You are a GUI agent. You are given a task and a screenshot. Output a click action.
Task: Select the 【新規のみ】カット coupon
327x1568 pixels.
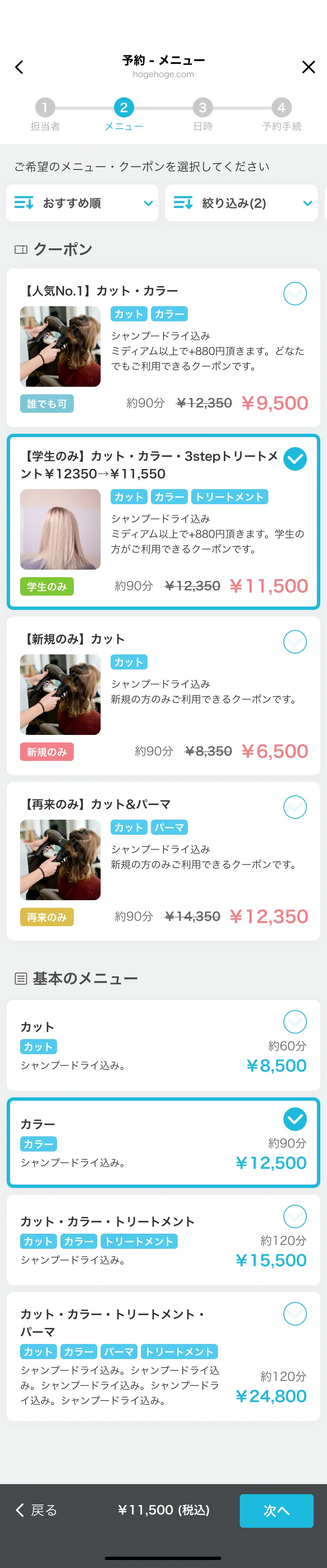click(x=295, y=641)
